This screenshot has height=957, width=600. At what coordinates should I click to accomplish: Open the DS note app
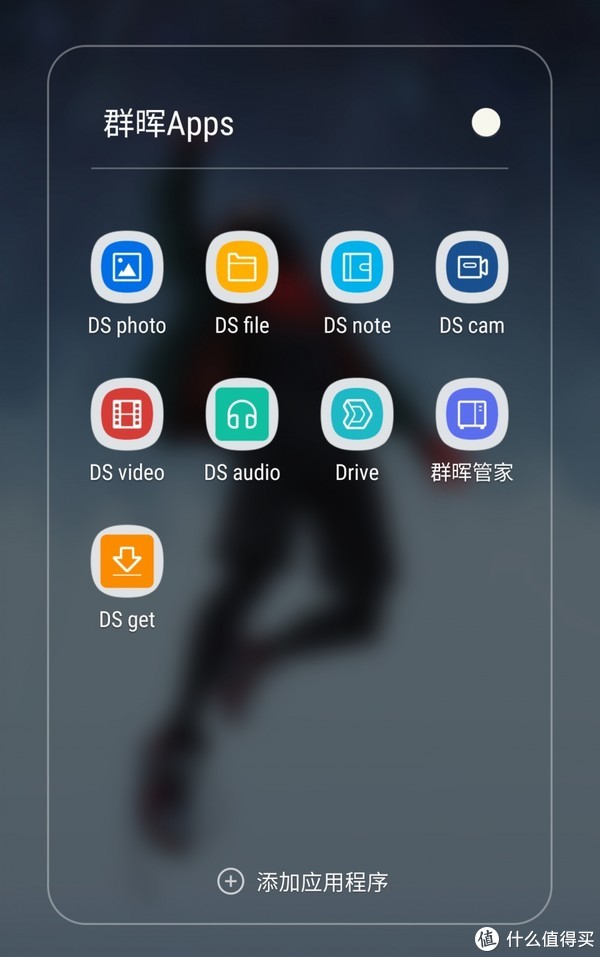[x=357, y=268]
